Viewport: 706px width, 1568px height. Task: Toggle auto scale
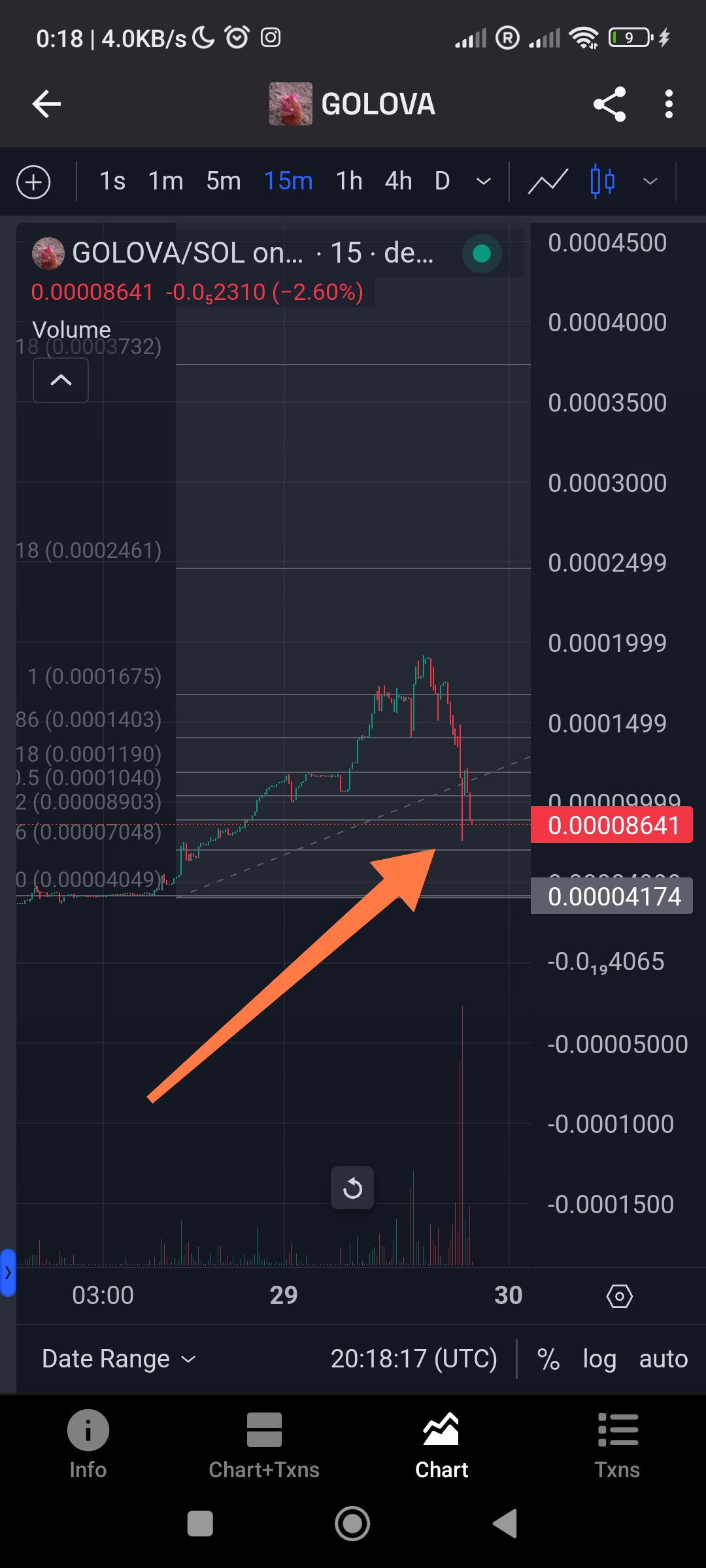coord(663,1359)
